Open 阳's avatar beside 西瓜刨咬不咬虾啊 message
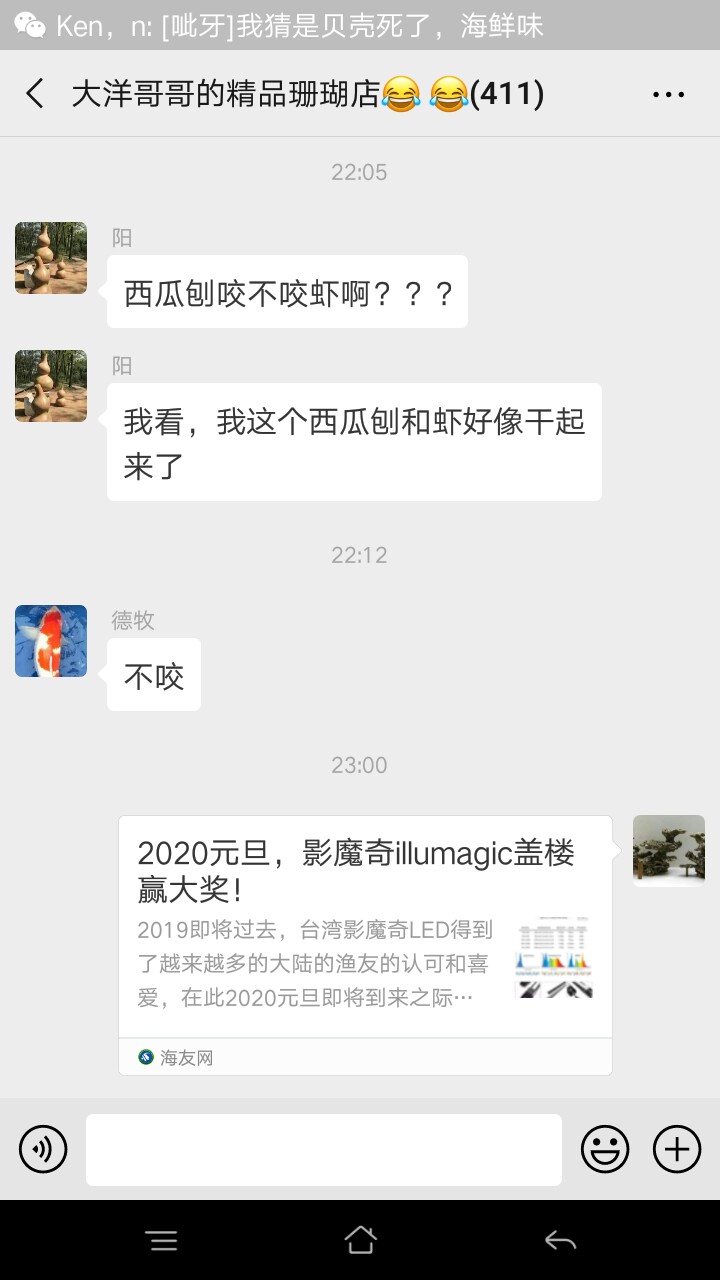This screenshot has width=720, height=1280. click(51, 258)
